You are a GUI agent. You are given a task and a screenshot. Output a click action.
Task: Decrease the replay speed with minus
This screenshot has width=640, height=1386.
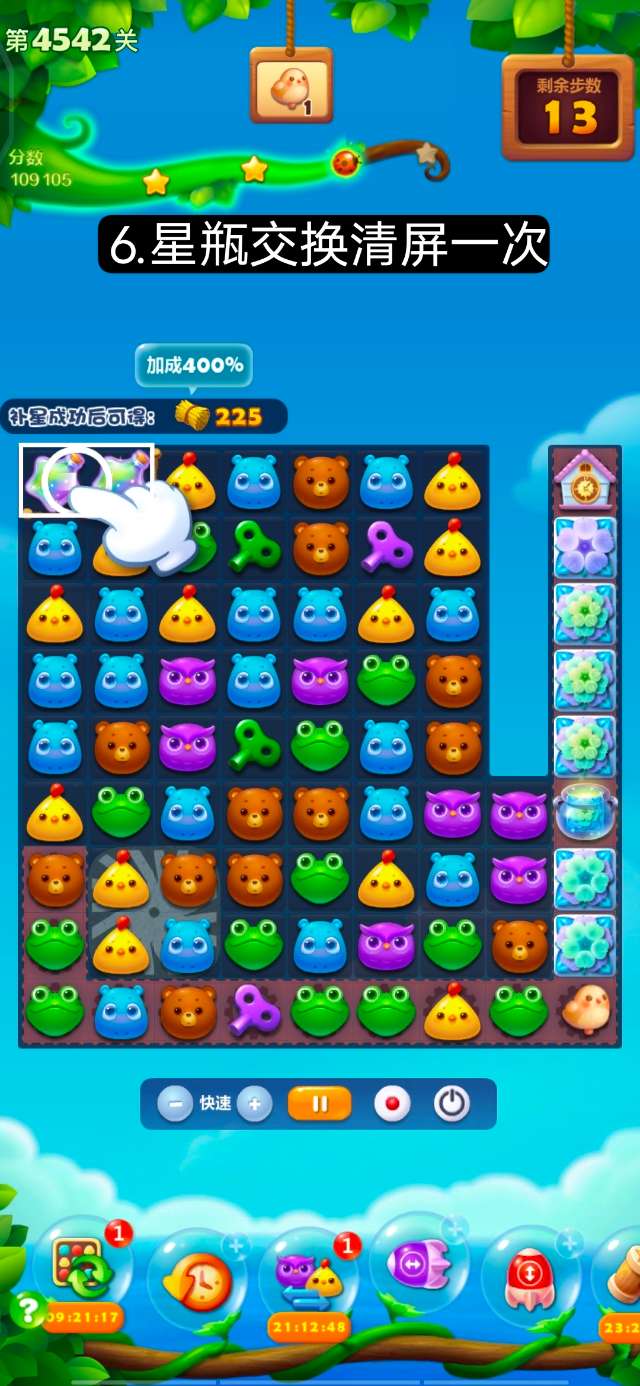coord(175,1104)
